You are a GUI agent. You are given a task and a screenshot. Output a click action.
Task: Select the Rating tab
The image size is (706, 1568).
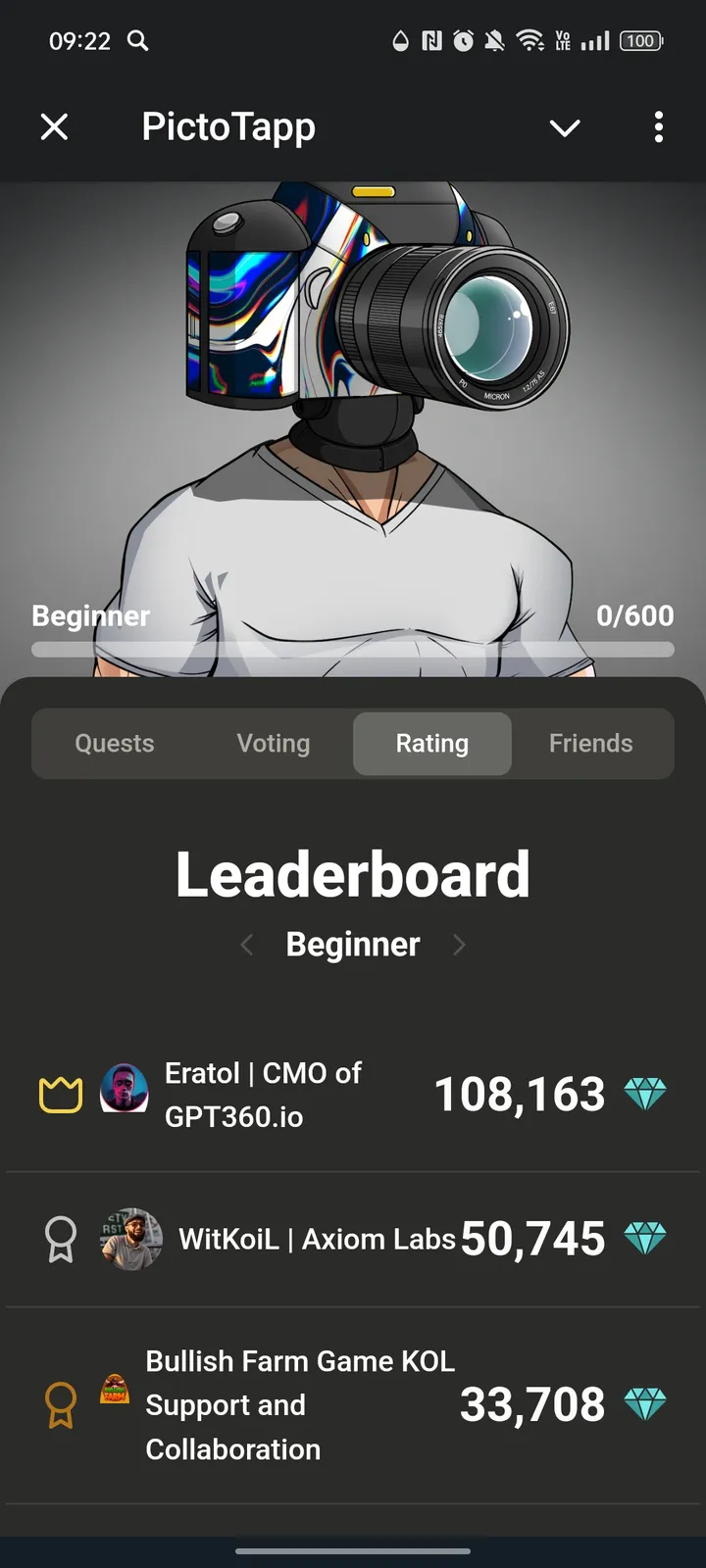pos(432,744)
